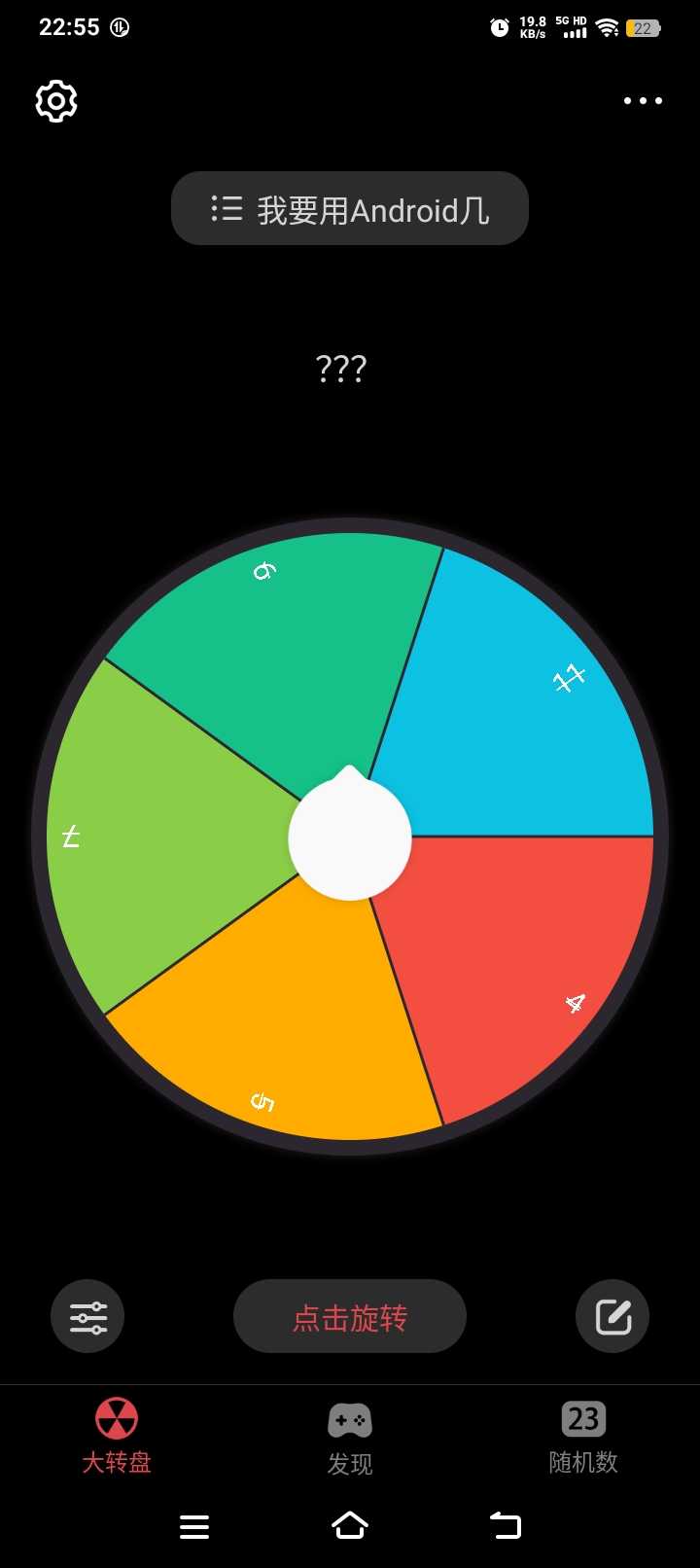The height and width of the screenshot is (1568, 700).
Task: Go back with the system back button
Action: pos(506,1525)
